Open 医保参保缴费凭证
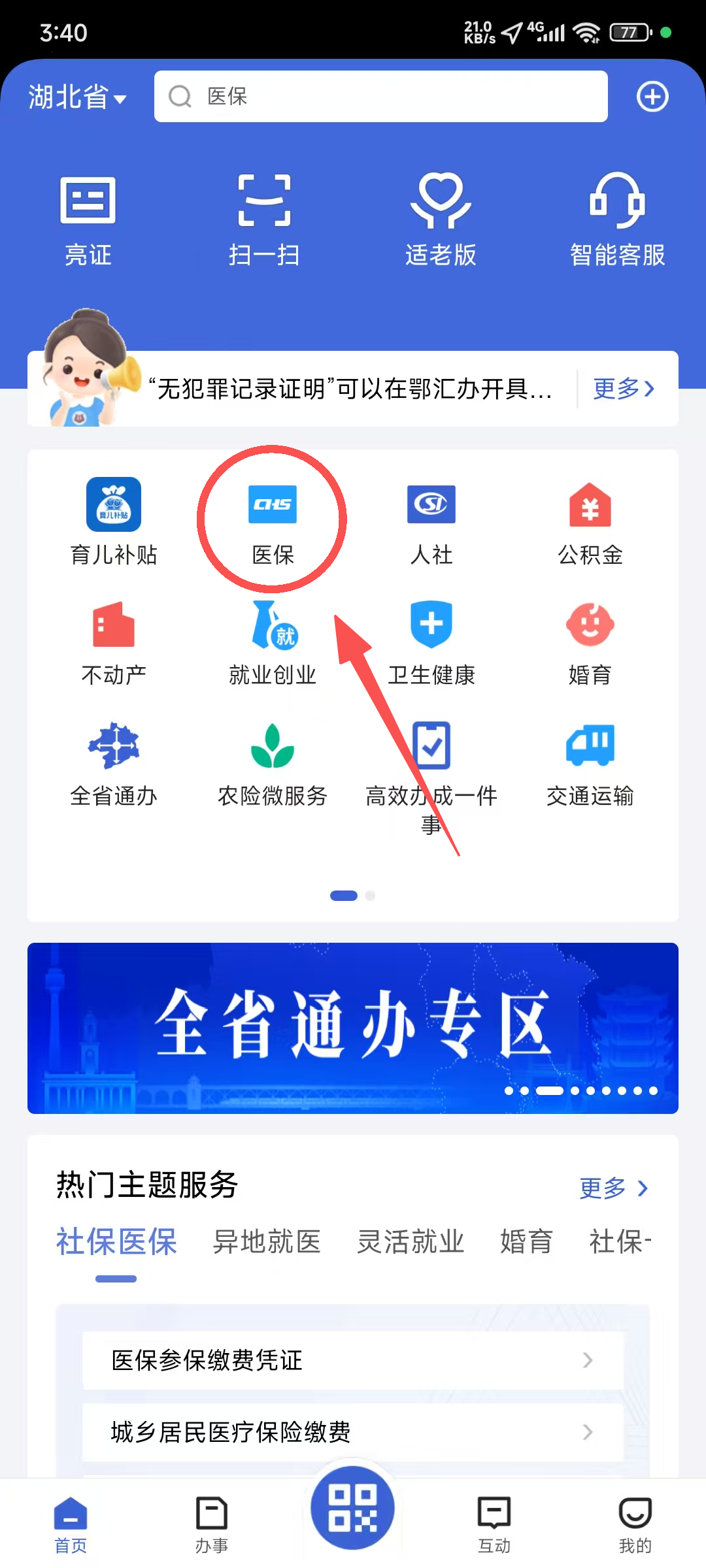Screen dimensions: 706x1568 [x=353, y=1360]
